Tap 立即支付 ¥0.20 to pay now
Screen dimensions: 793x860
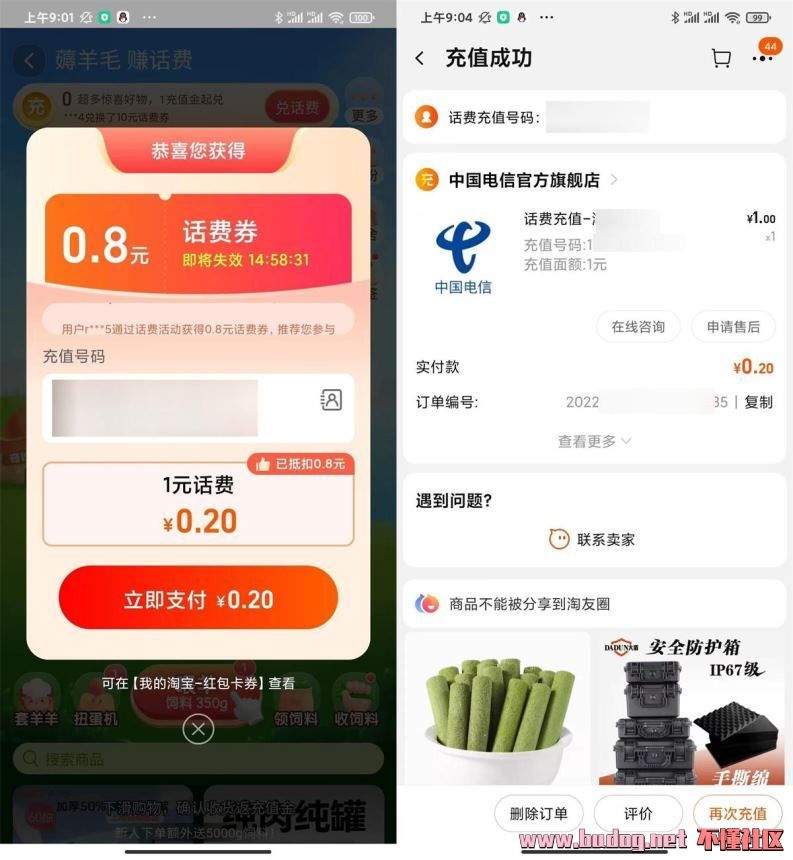[198, 599]
